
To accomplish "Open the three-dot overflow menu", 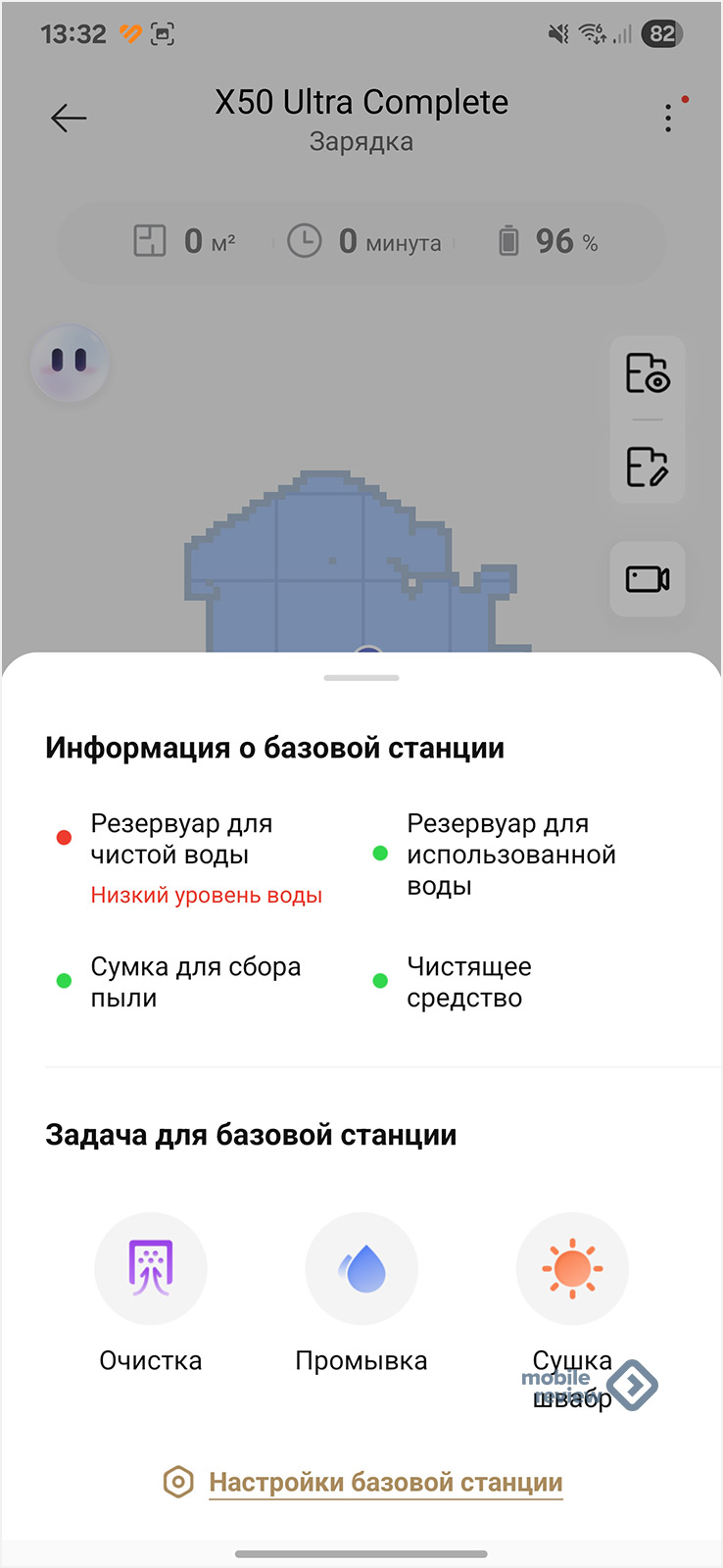I will click(x=668, y=119).
